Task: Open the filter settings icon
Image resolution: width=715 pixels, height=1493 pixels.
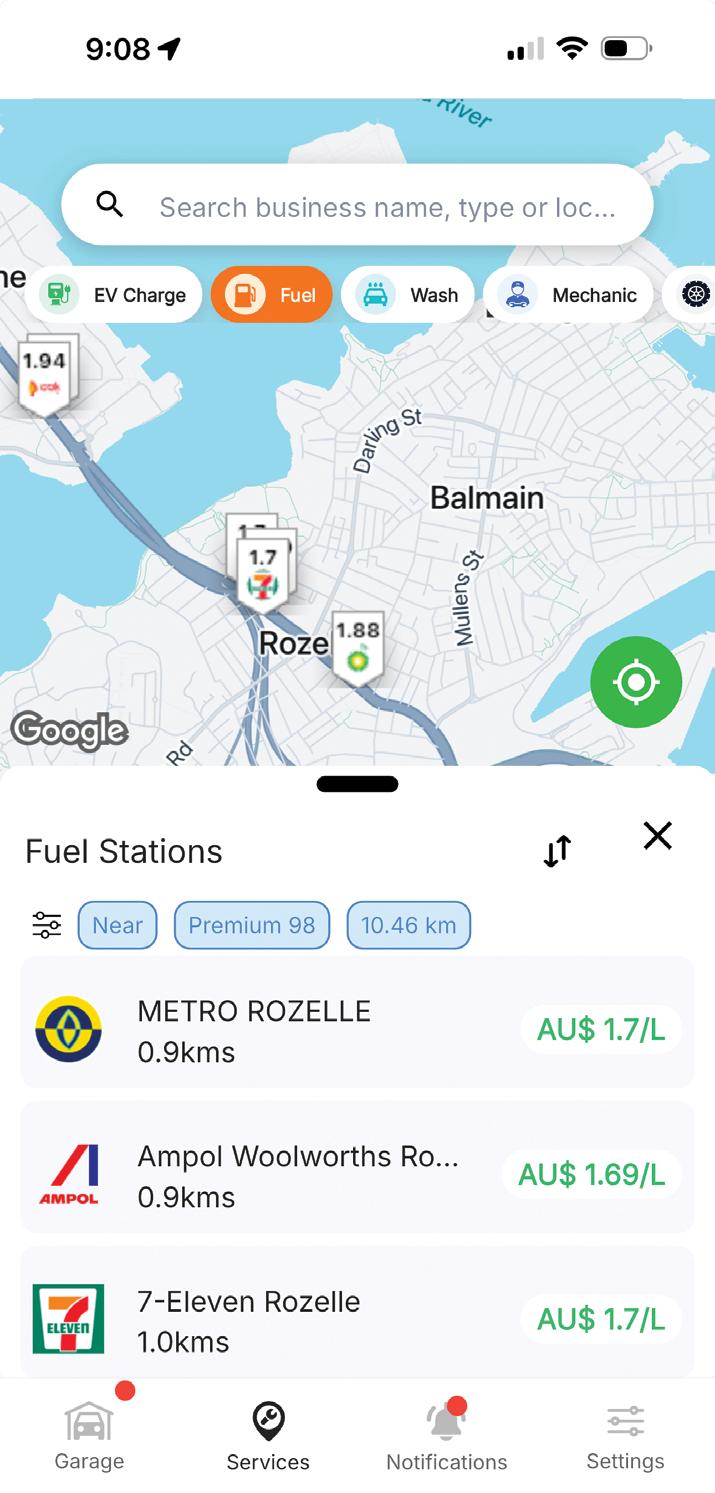Action: 46,925
